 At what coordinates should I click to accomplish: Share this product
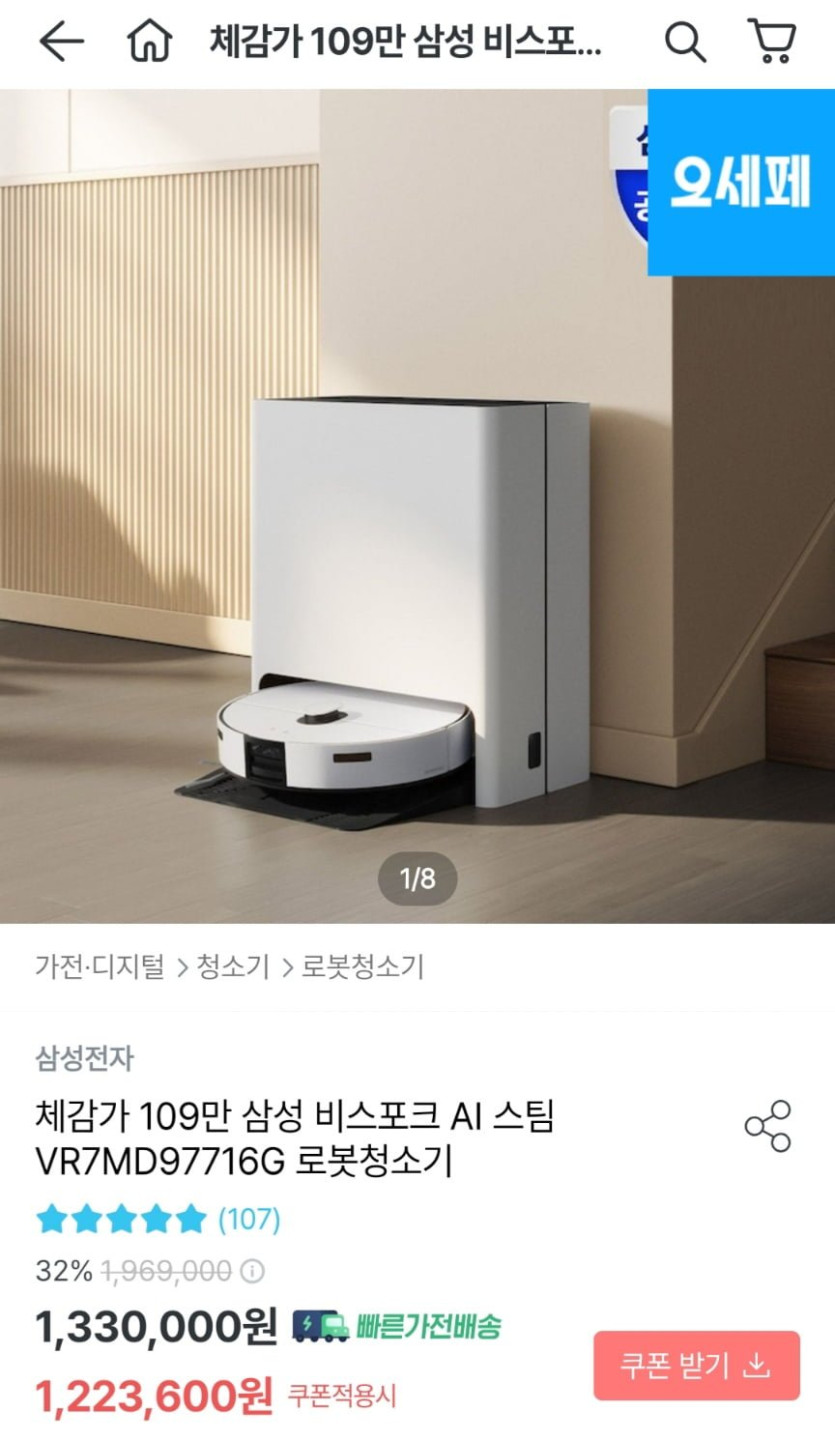click(x=768, y=1126)
